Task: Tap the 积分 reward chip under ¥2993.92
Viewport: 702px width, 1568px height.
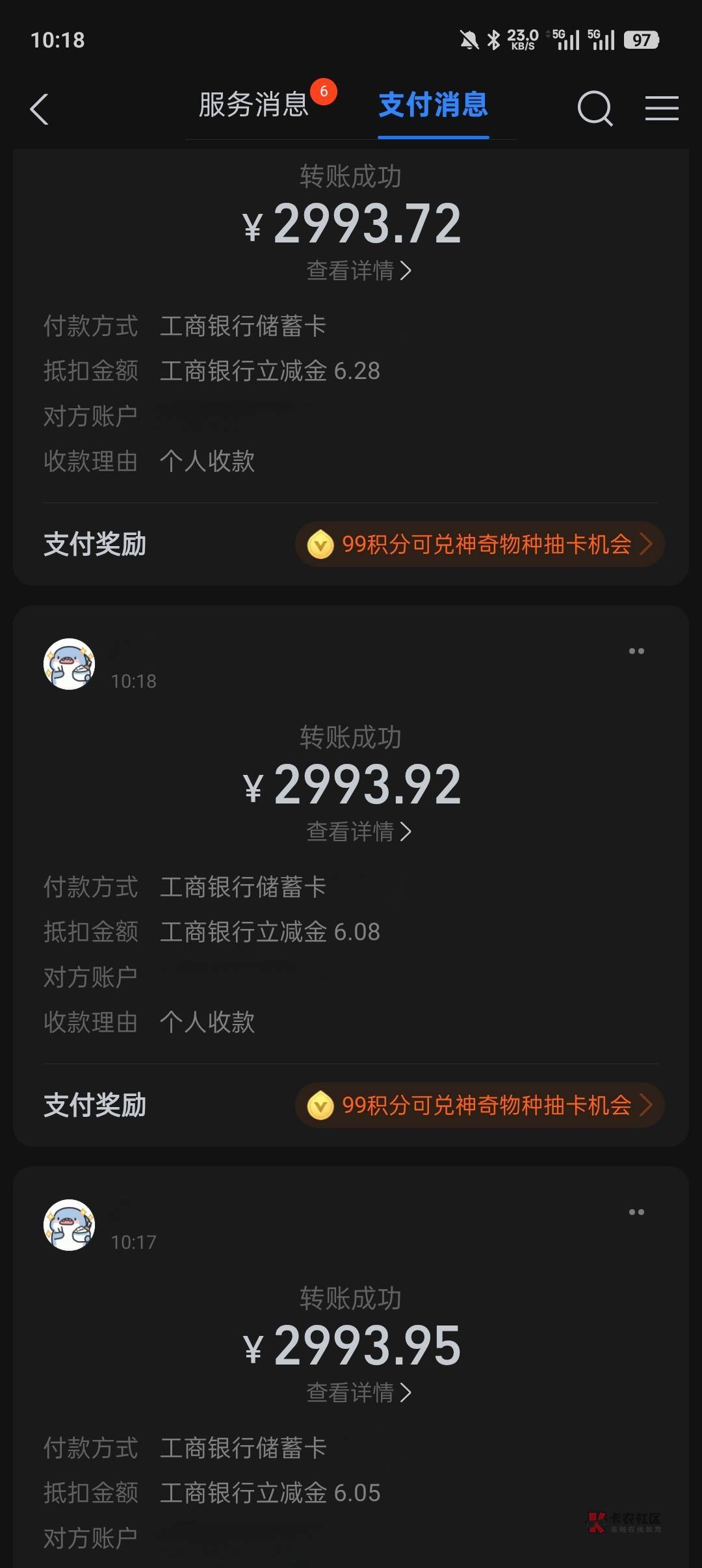Action: pyautogui.click(x=480, y=1105)
